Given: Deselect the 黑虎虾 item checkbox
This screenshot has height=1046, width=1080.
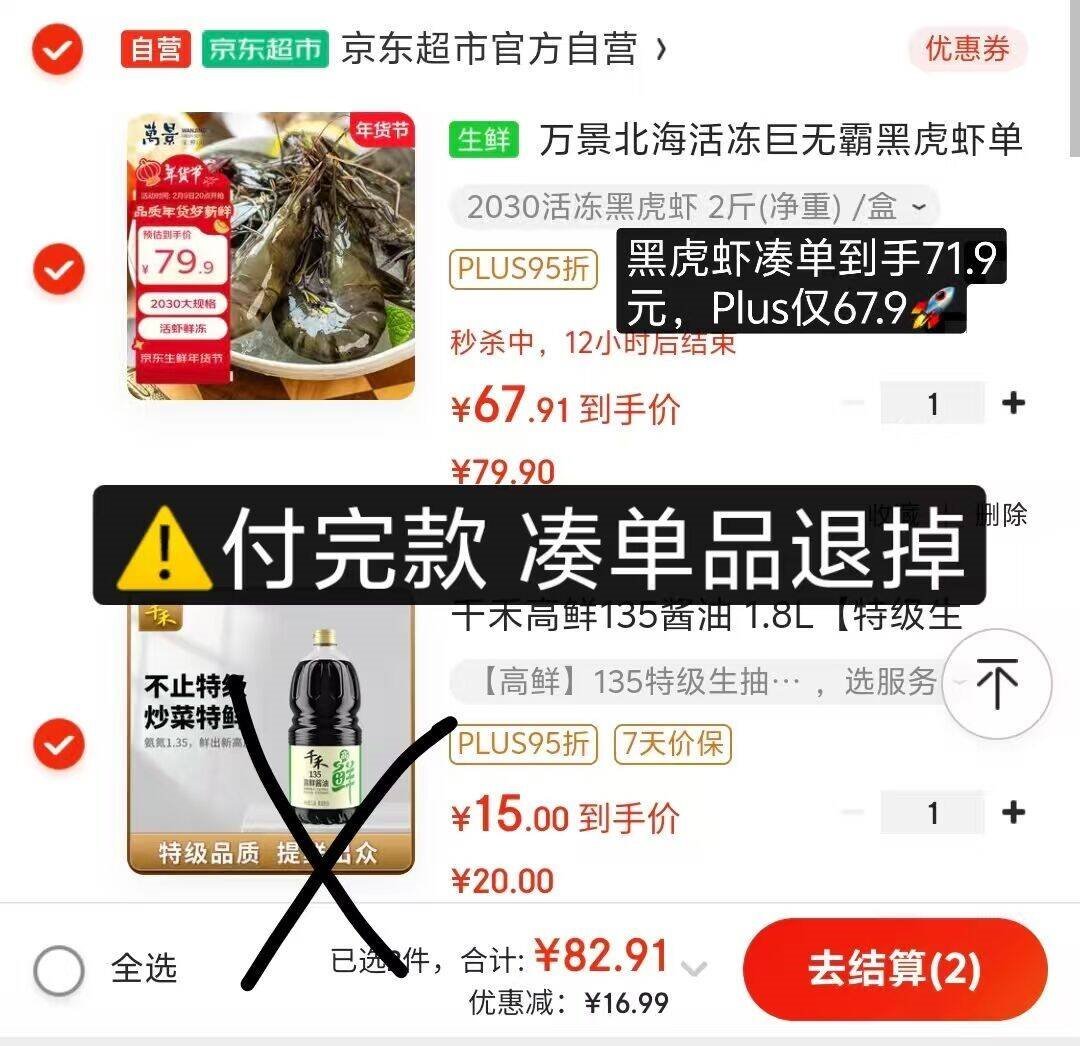Looking at the screenshot, I should coord(57,268).
